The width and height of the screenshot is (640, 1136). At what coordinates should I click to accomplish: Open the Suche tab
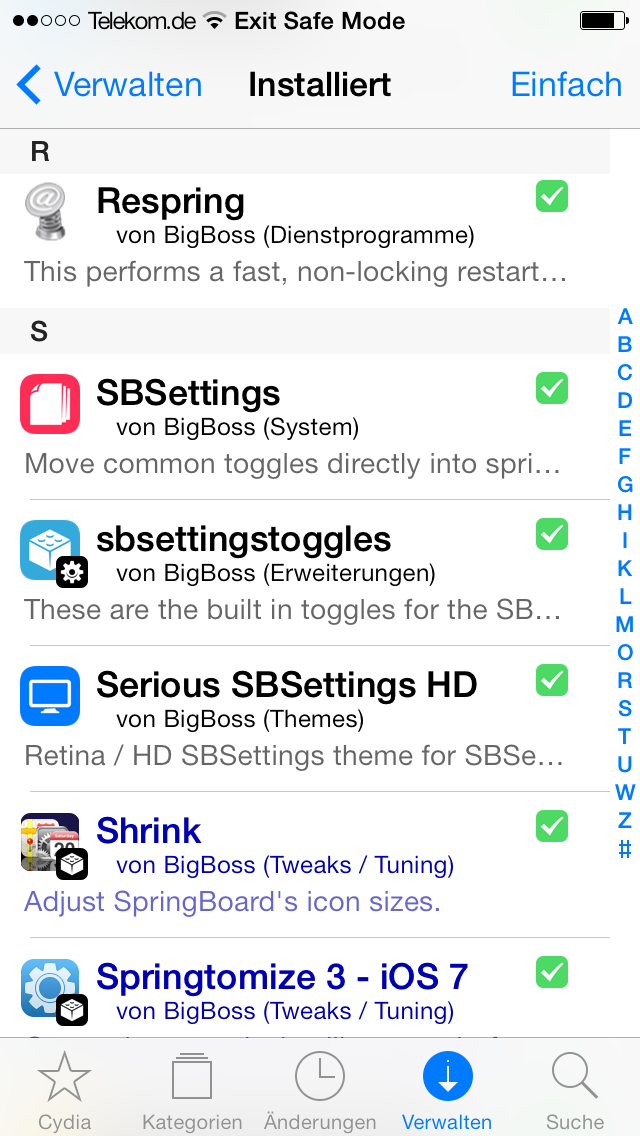[575, 1090]
